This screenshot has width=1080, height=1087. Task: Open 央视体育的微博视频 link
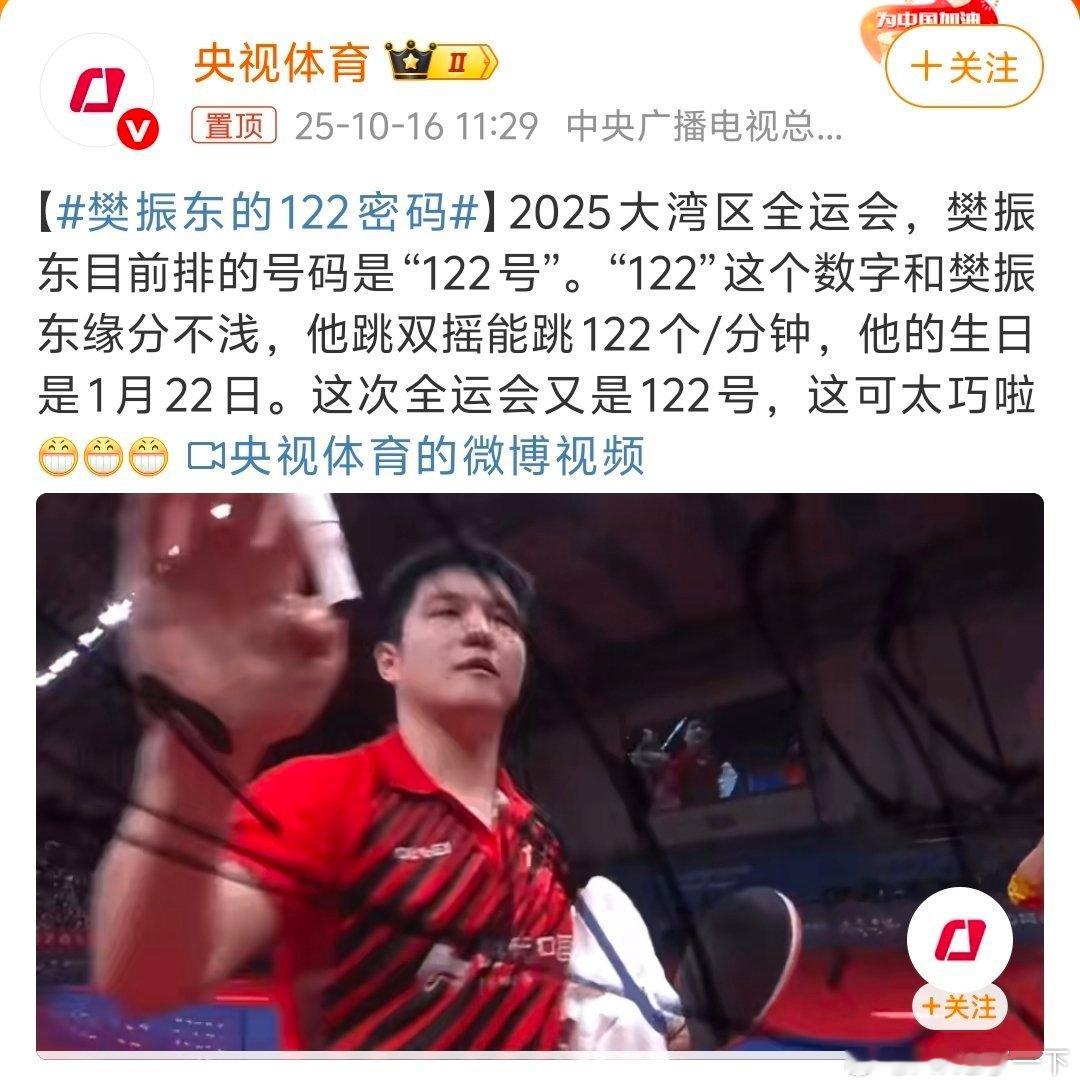click(x=417, y=456)
